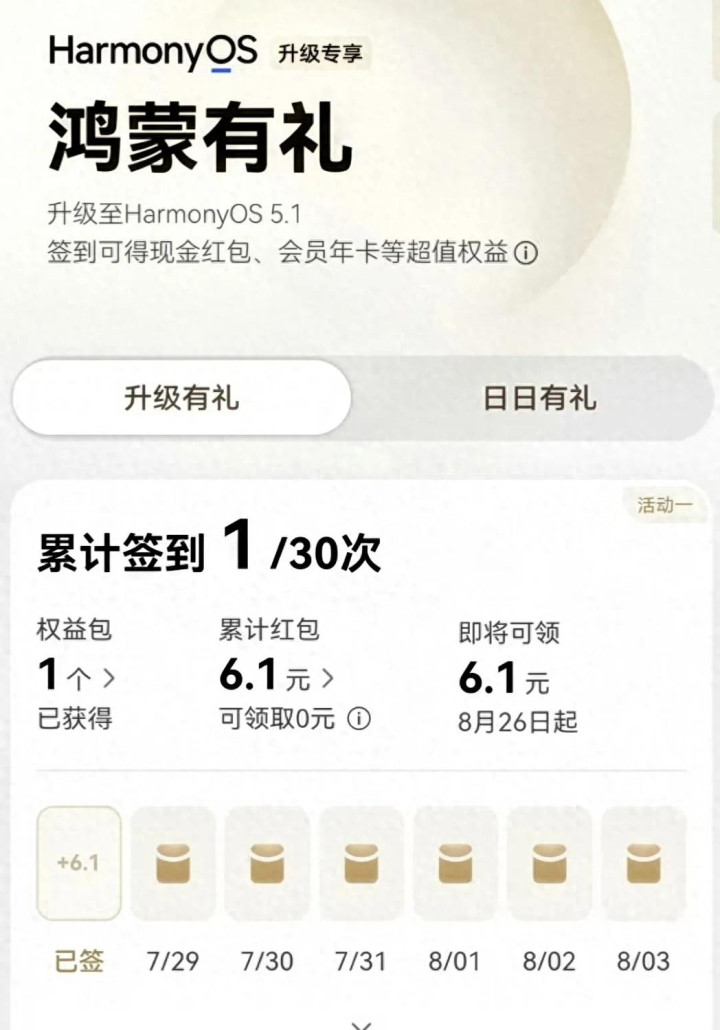Expand the check-in calendar with down chevron
The width and height of the screenshot is (720, 1030).
pyautogui.click(x=362, y=1022)
